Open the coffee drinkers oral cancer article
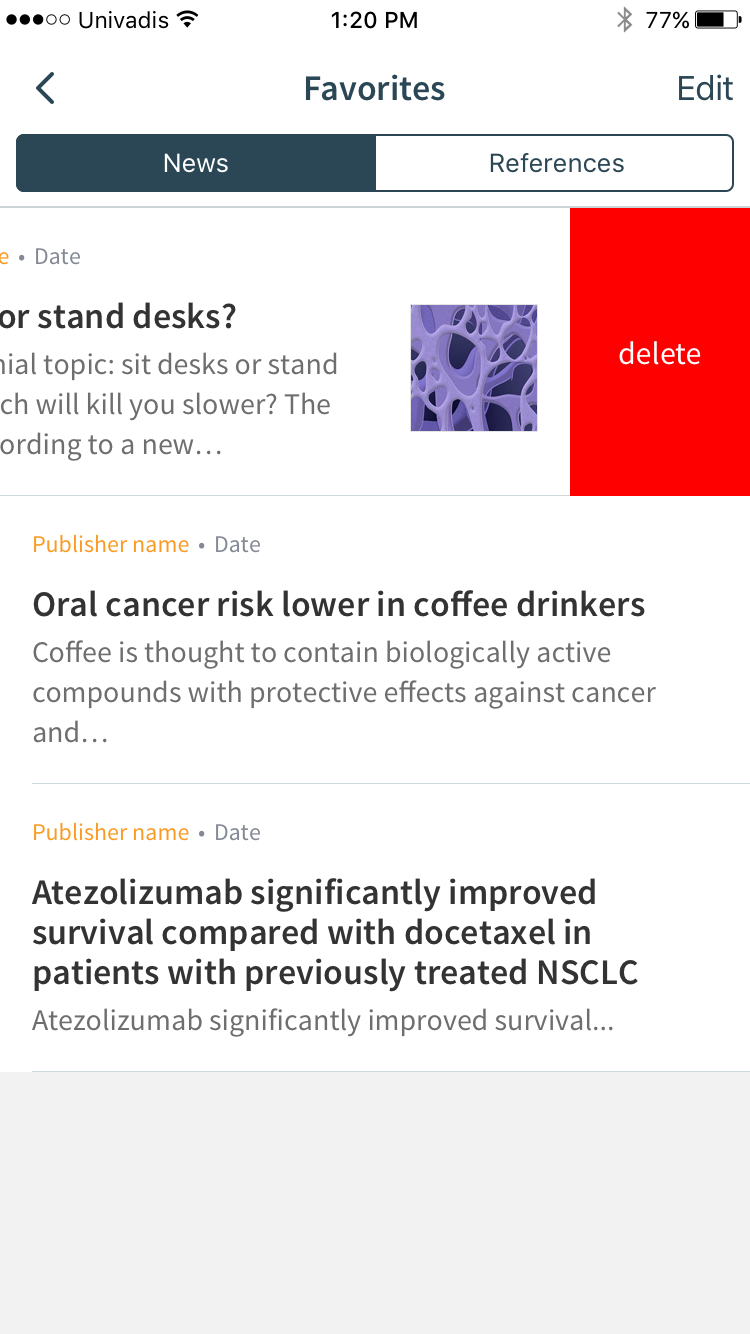This screenshot has height=1334, width=750. click(375, 640)
